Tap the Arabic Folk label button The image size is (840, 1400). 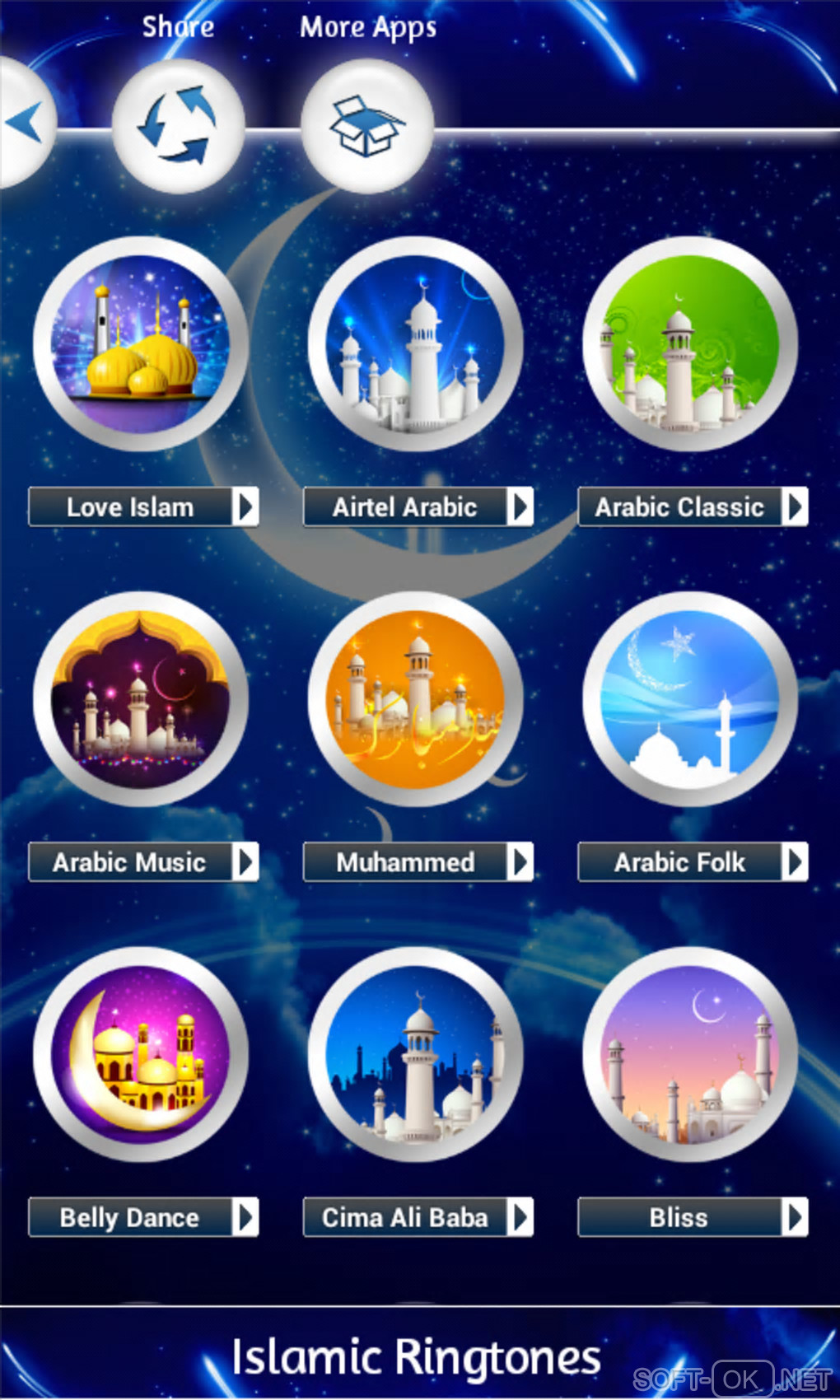693,862
